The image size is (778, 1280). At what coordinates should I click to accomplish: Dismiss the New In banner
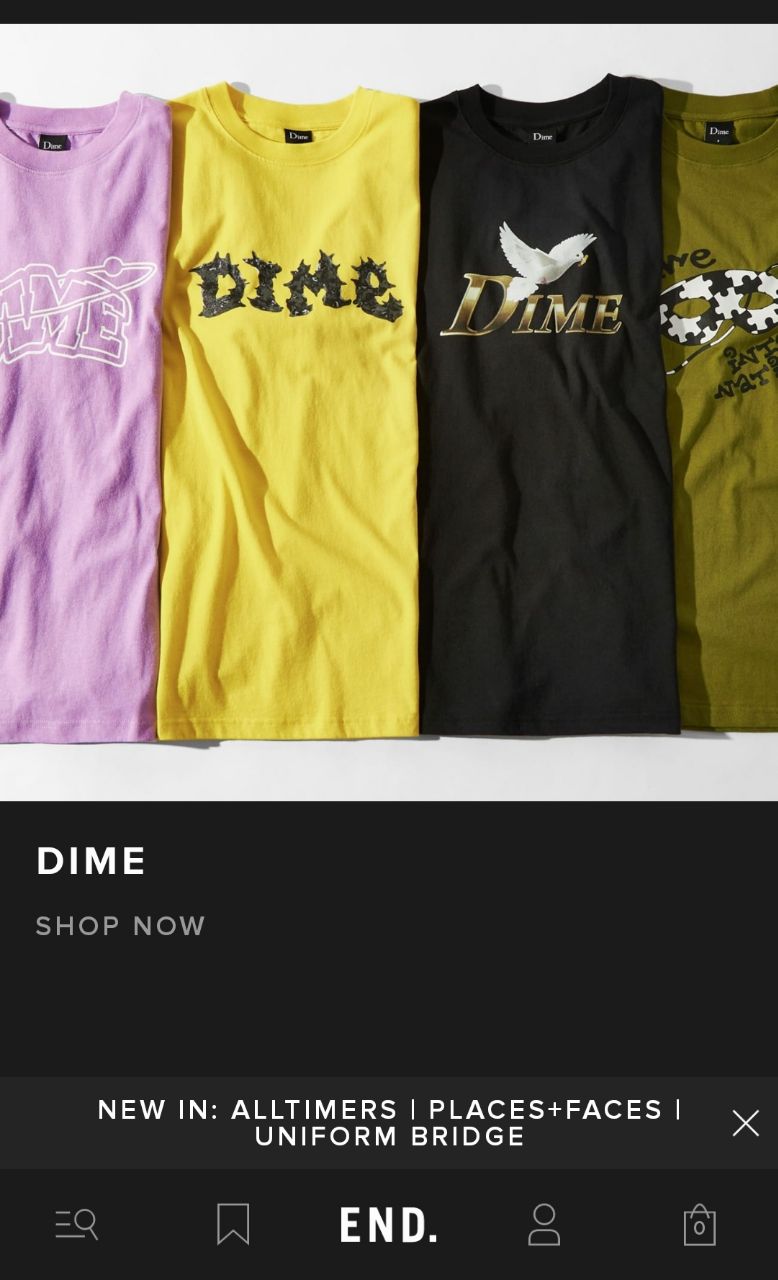click(x=745, y=1123)
